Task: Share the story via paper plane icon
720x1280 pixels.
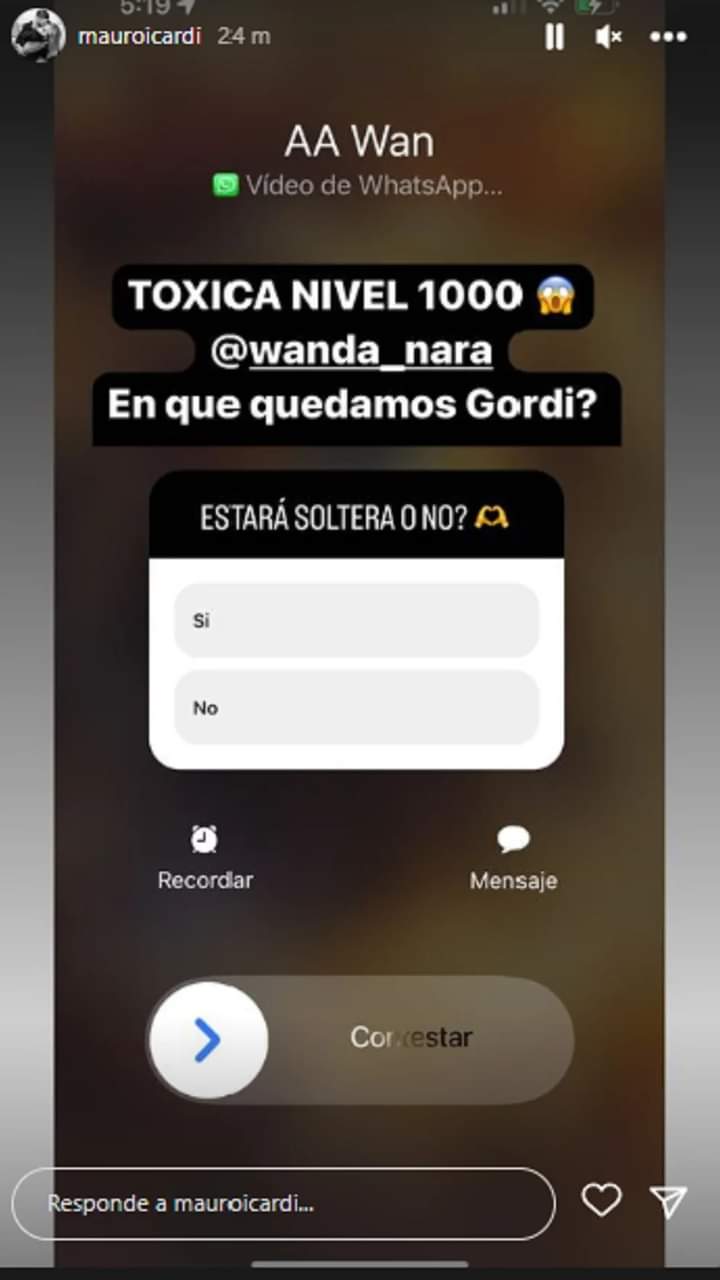Action: click(x=668, y=1200)
